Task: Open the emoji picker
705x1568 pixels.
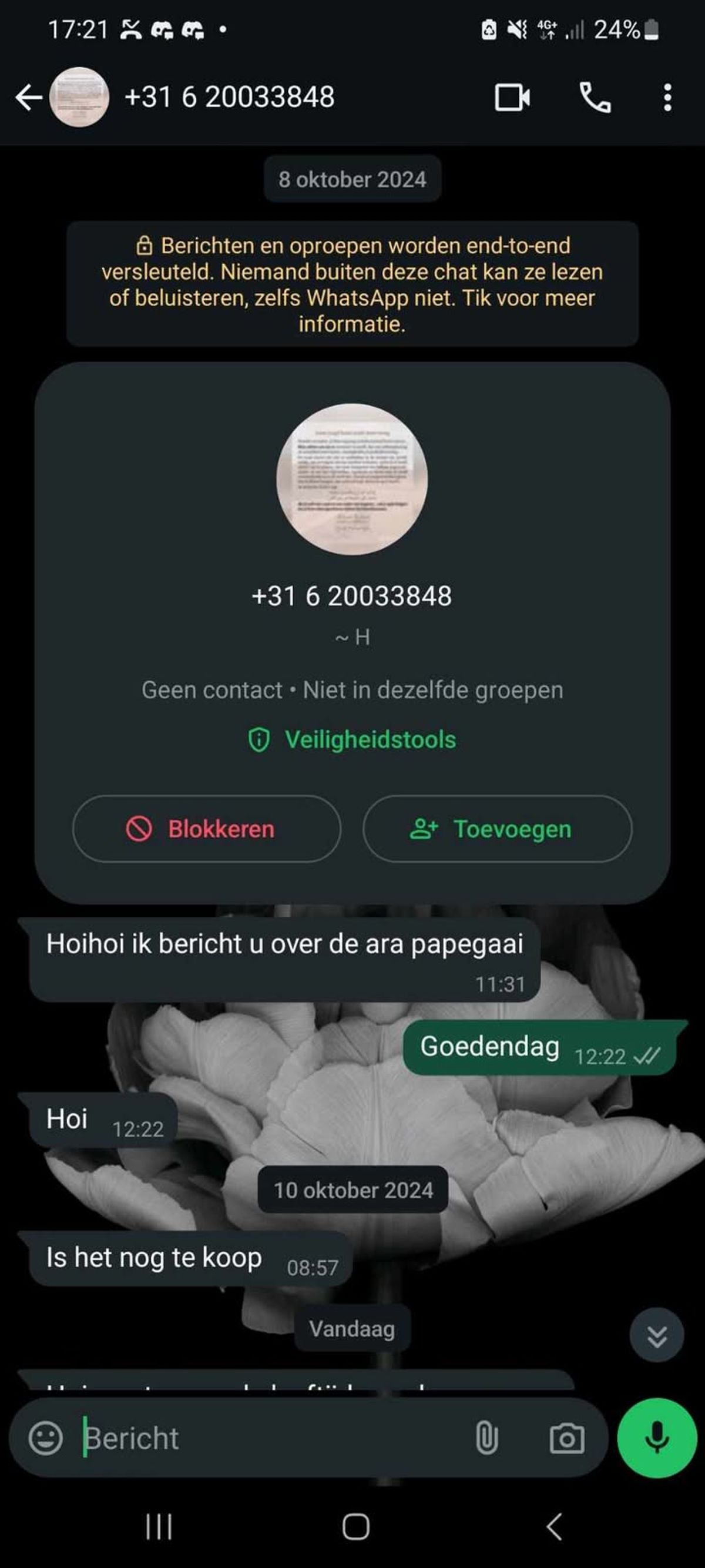Action: click(x=46, y=1438)
